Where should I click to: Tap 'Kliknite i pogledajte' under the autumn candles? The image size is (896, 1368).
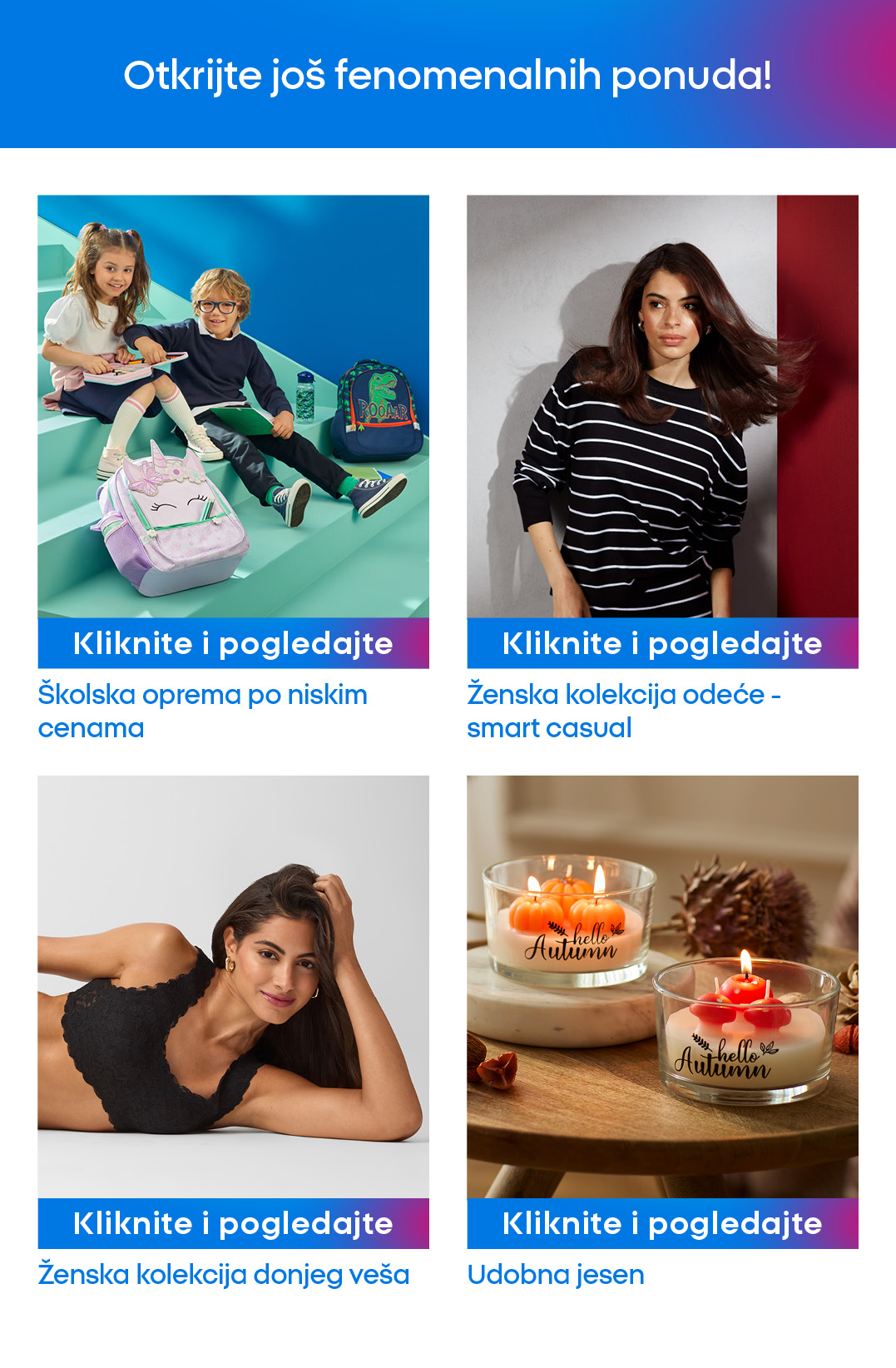point(662,1223)
